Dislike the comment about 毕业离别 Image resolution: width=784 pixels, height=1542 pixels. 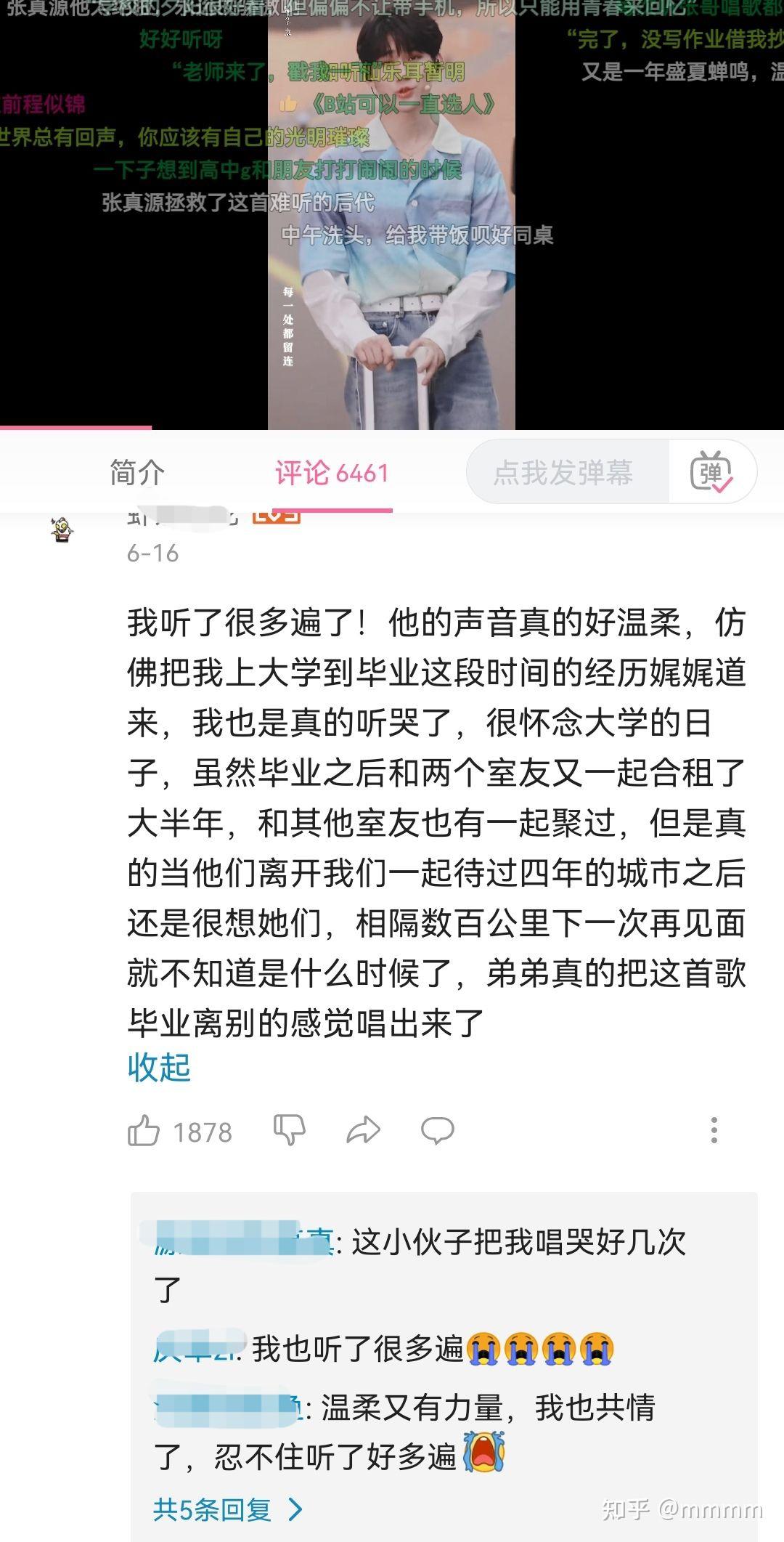[289, 1131]
